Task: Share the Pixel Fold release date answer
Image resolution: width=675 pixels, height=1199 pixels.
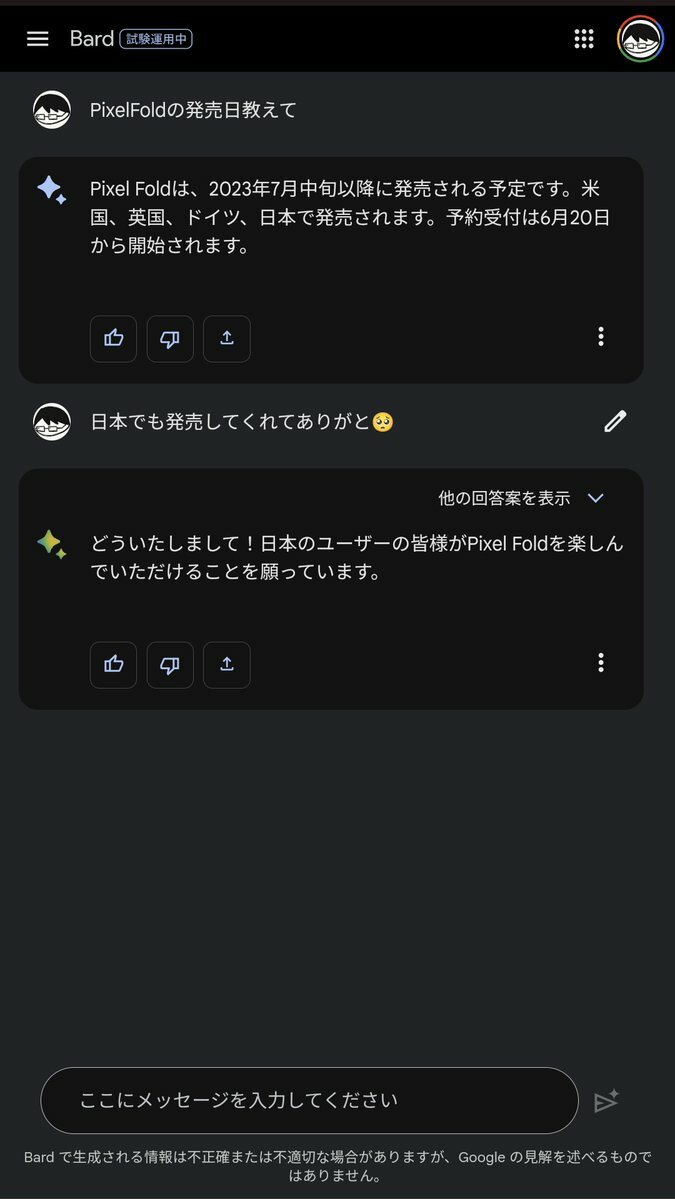Action: pyautogui.click(x=227, y=338)
